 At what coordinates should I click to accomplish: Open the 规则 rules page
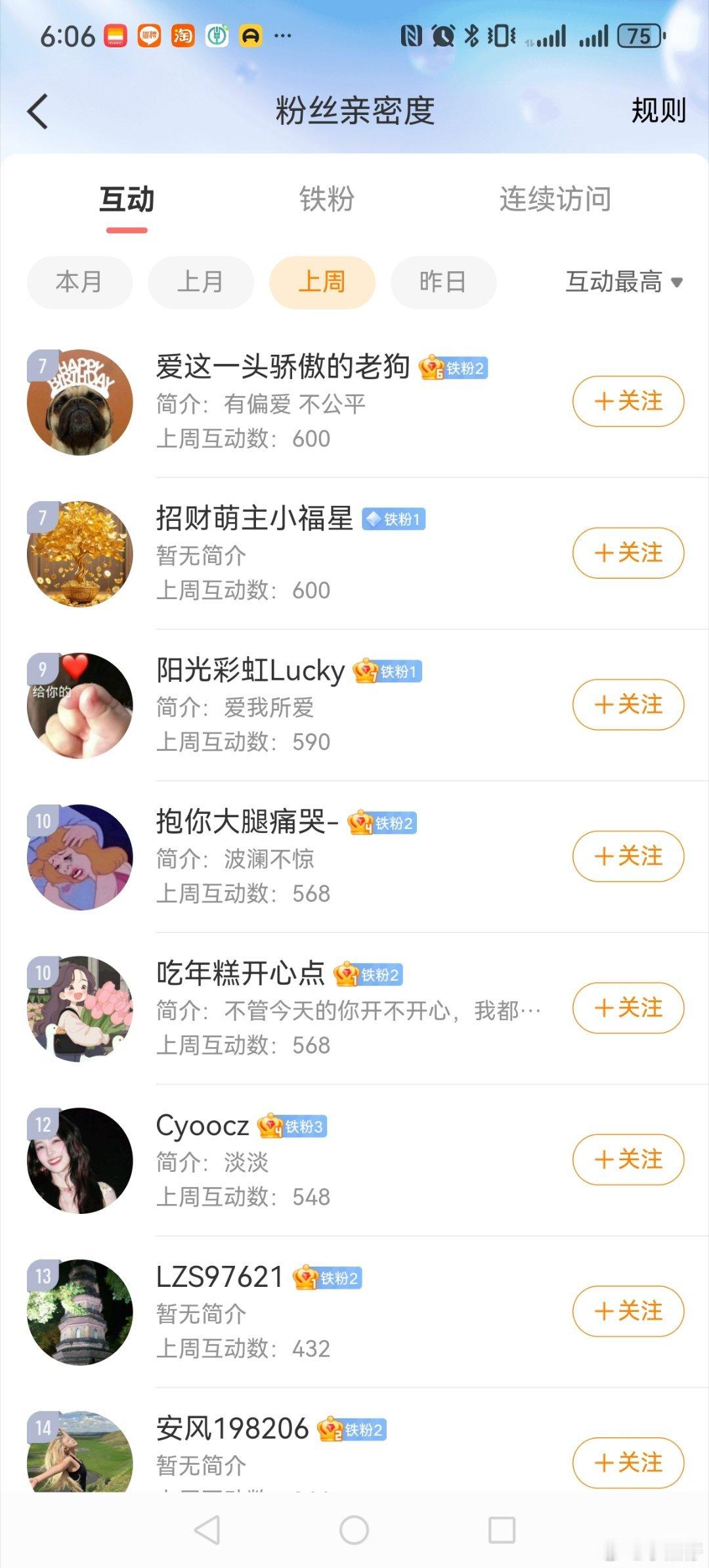(x=658, y=110)
